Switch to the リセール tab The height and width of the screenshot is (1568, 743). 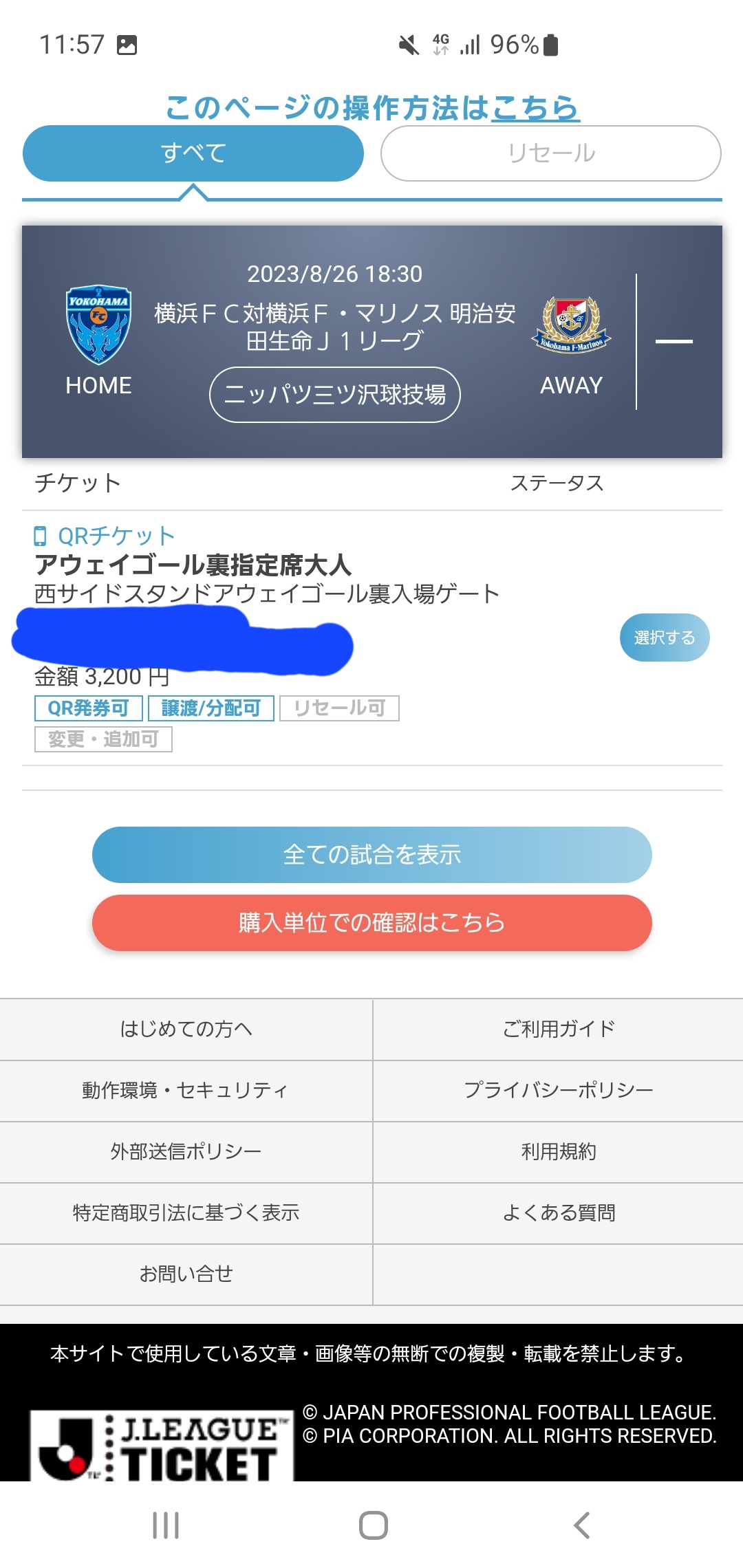click(550, 153)
